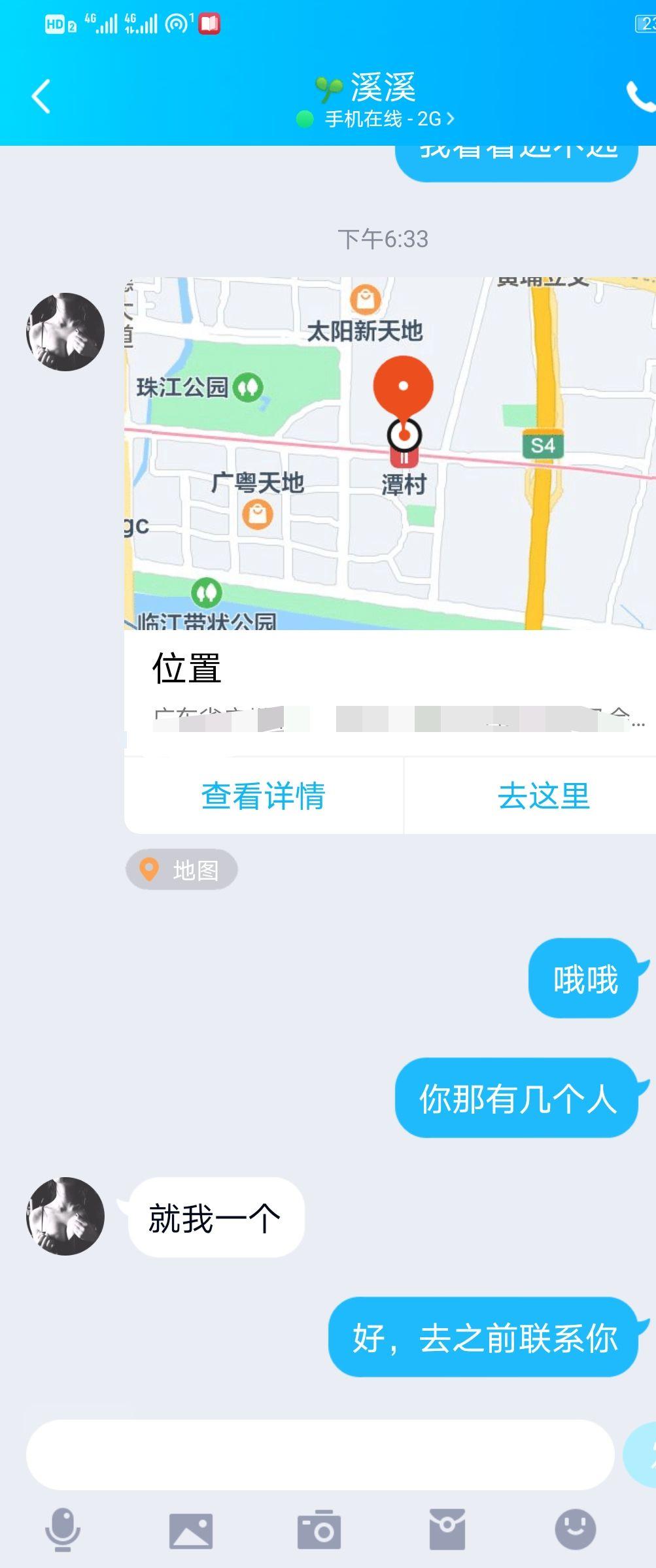Launch the camera to take a photo
The width and height of the screenshot is (656, 1568).
[319, 1529]
